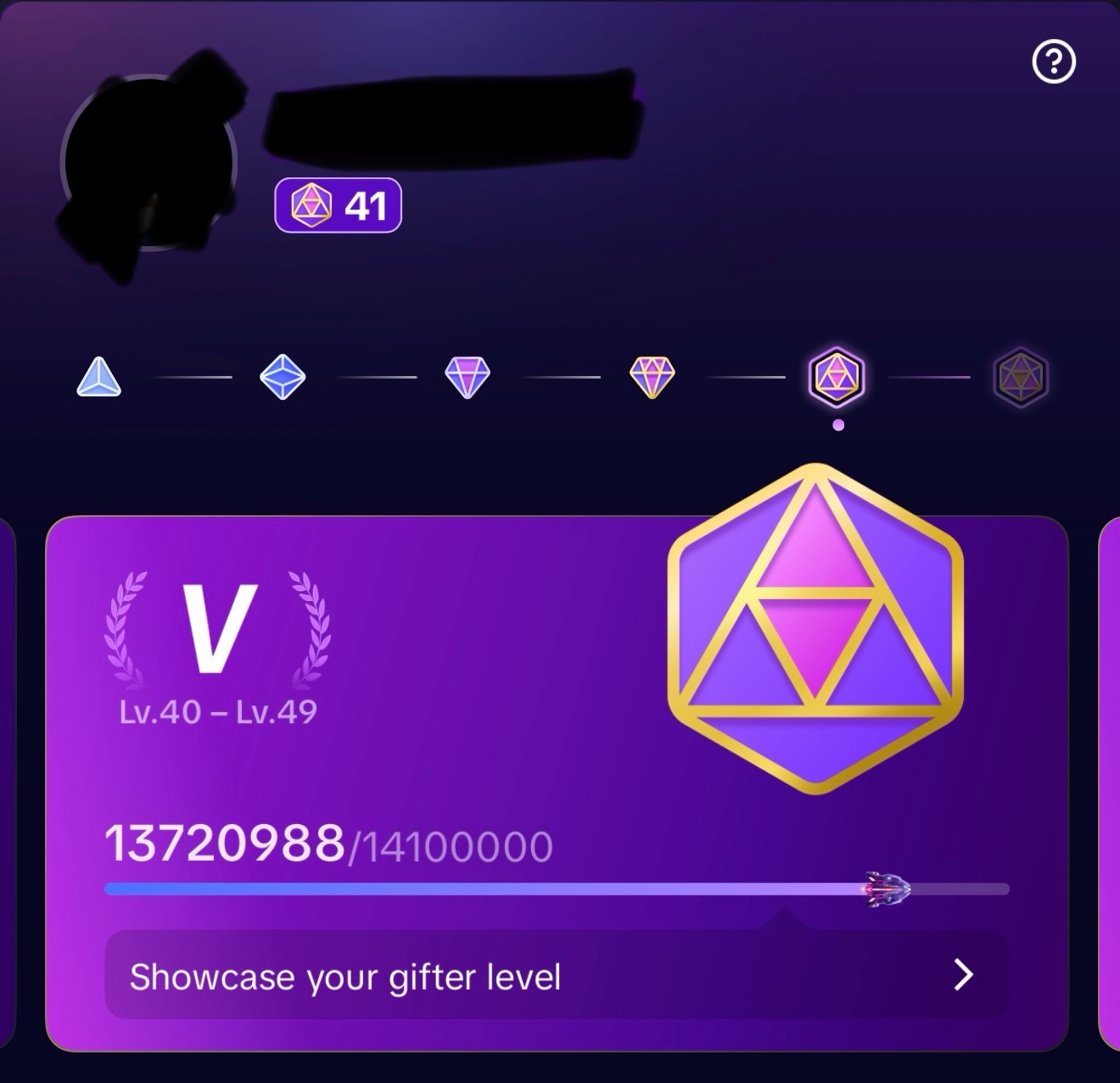Tap the level 41 gifter badge
Viewport: 1120px width, 1083px height.
(338, 205)
